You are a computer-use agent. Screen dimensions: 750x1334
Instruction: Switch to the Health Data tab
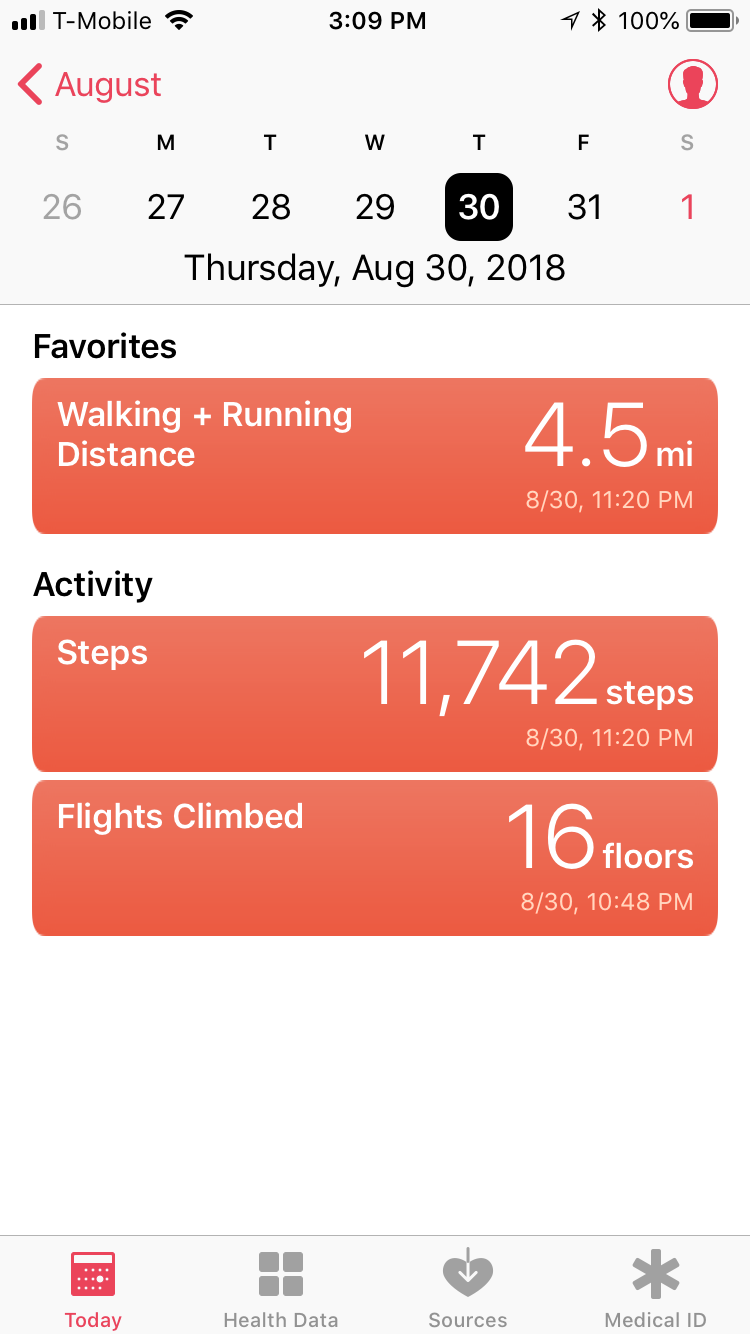coord(281,1289)
